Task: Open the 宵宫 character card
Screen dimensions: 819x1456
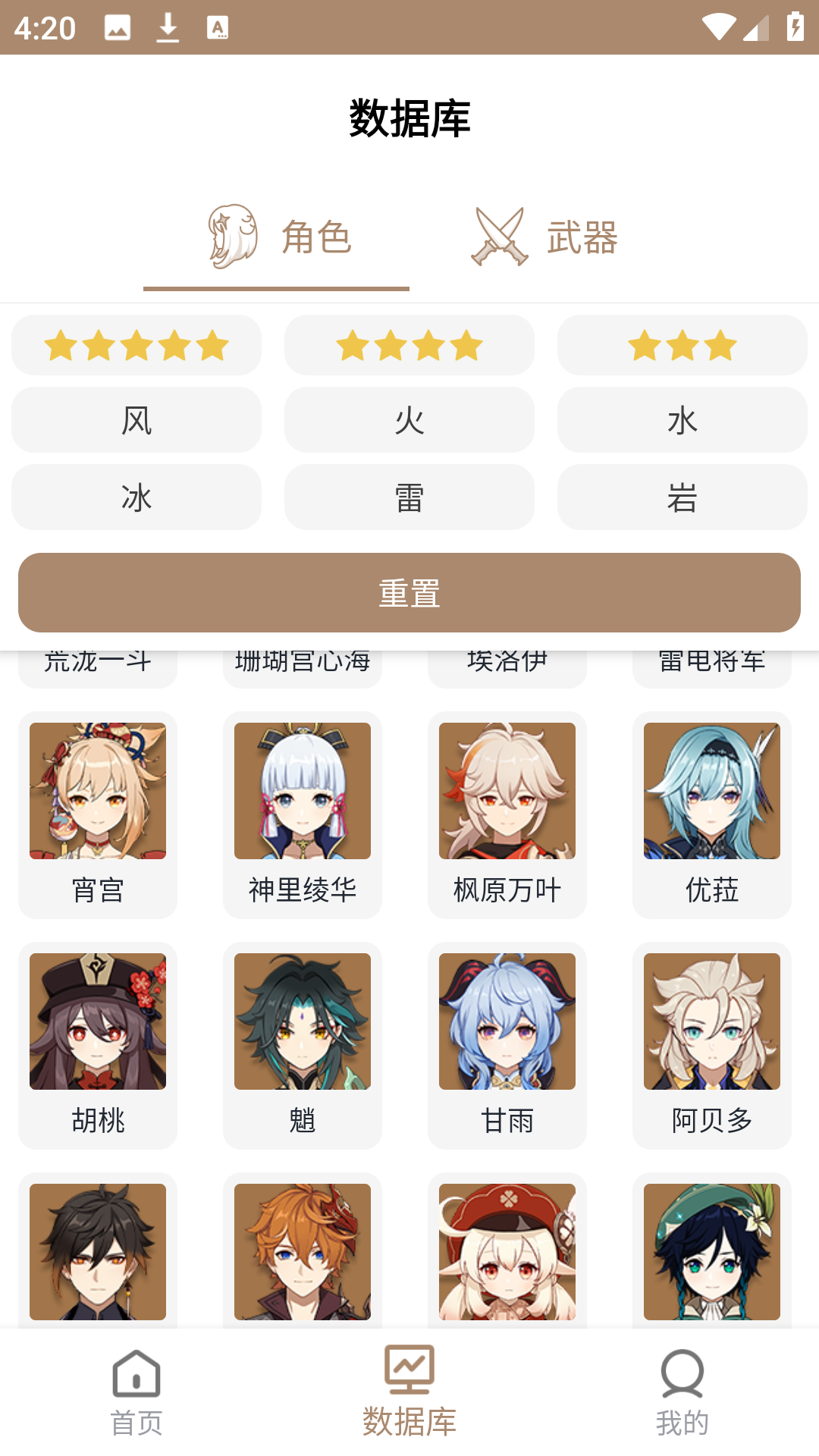Action: (98, 814)
